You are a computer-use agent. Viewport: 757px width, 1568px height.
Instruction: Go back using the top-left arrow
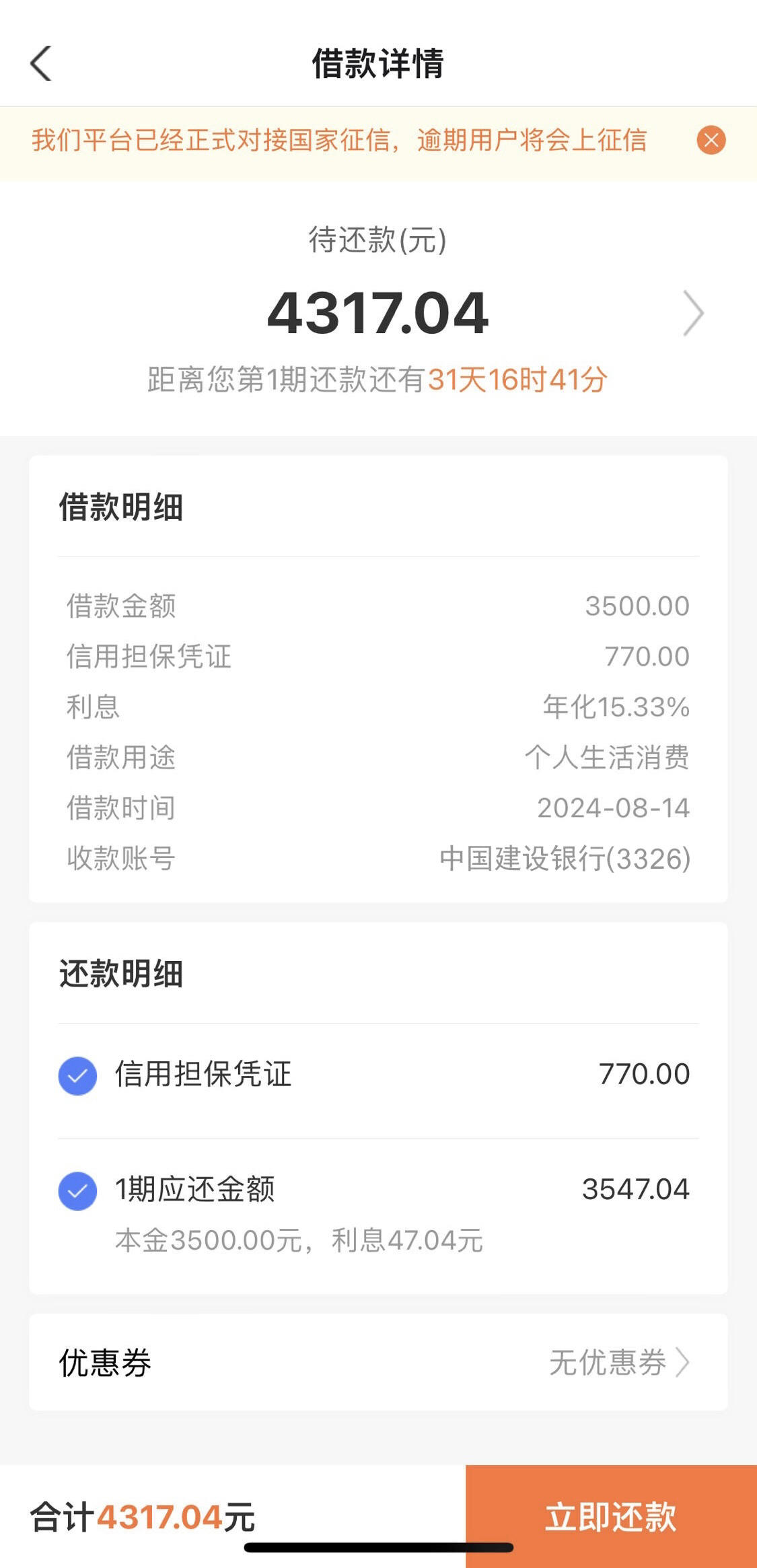click(x=41, y=63)
